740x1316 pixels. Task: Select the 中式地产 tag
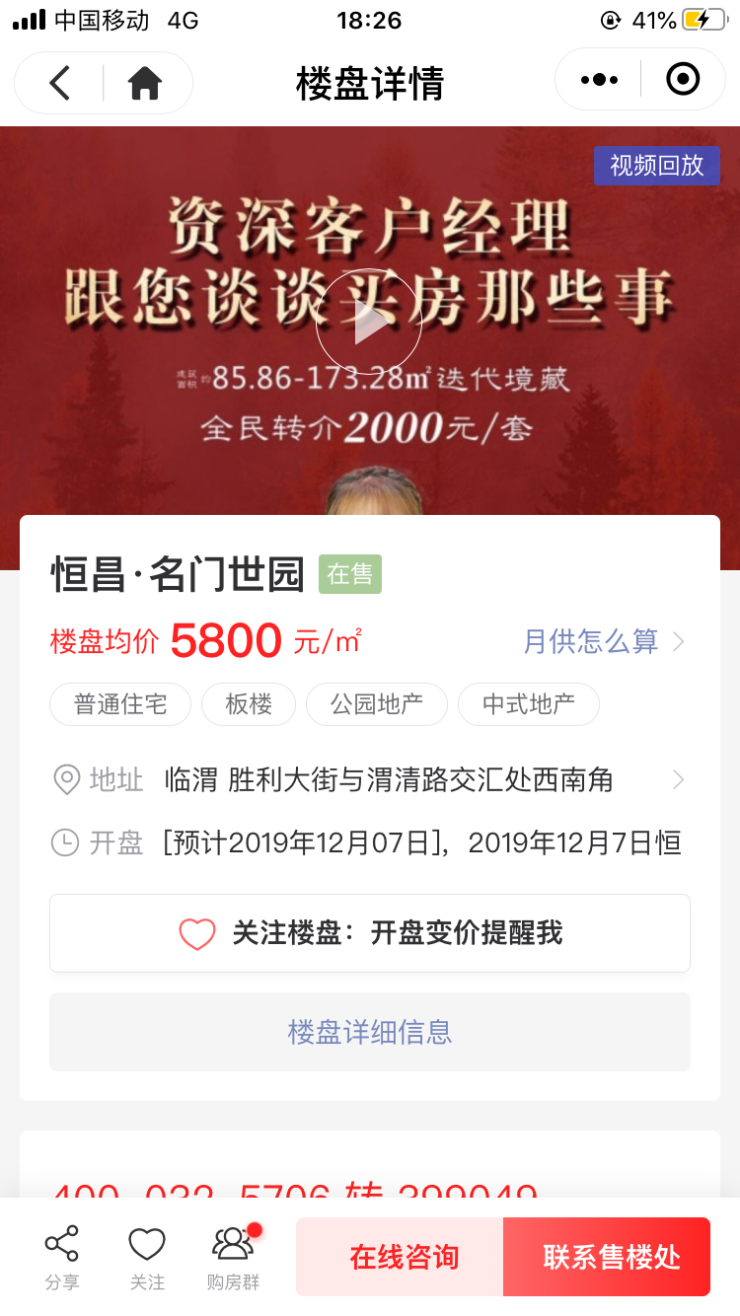pos(528,705)
